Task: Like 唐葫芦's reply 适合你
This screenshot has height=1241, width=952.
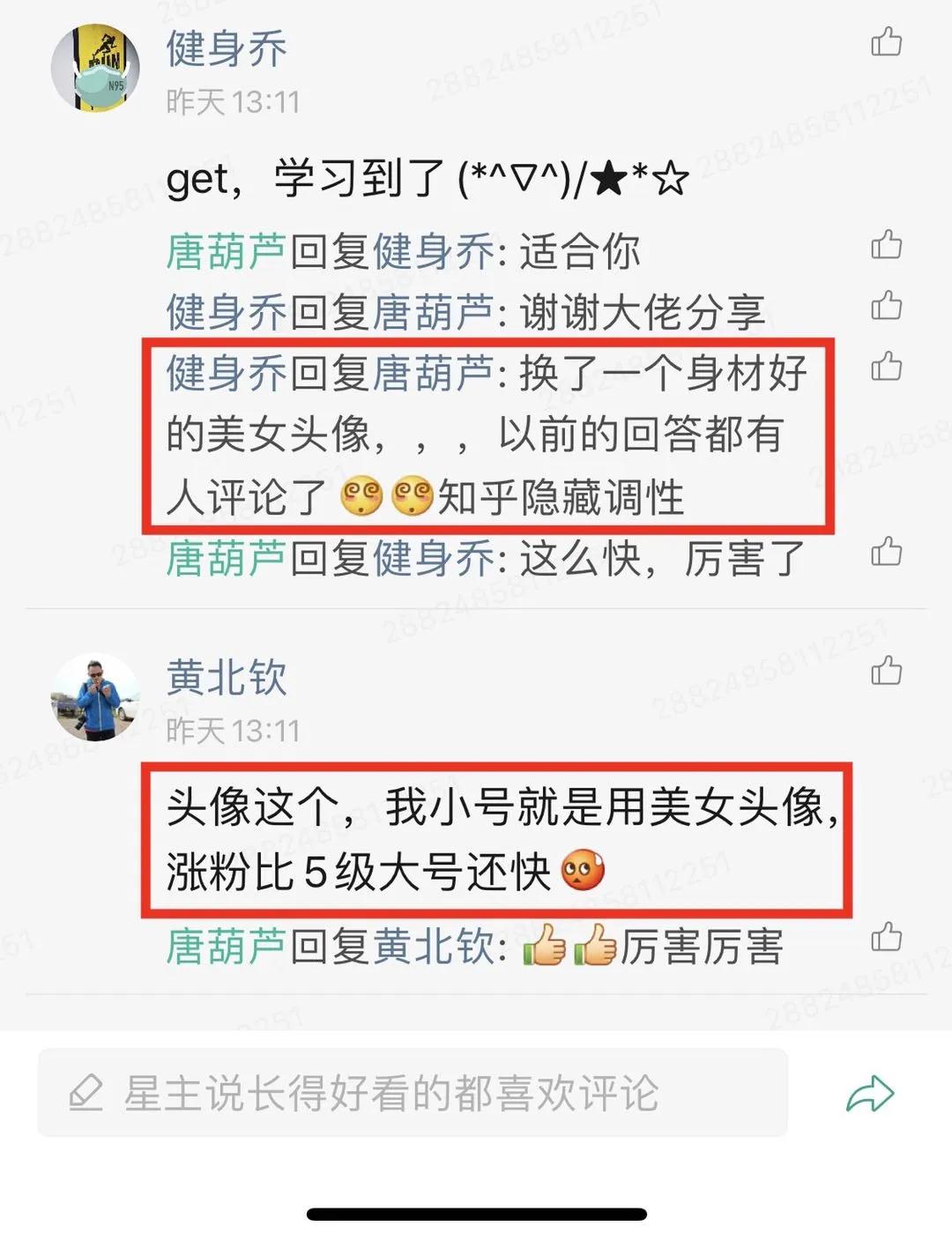Action: pyautogui.click(x=886, y=245)
